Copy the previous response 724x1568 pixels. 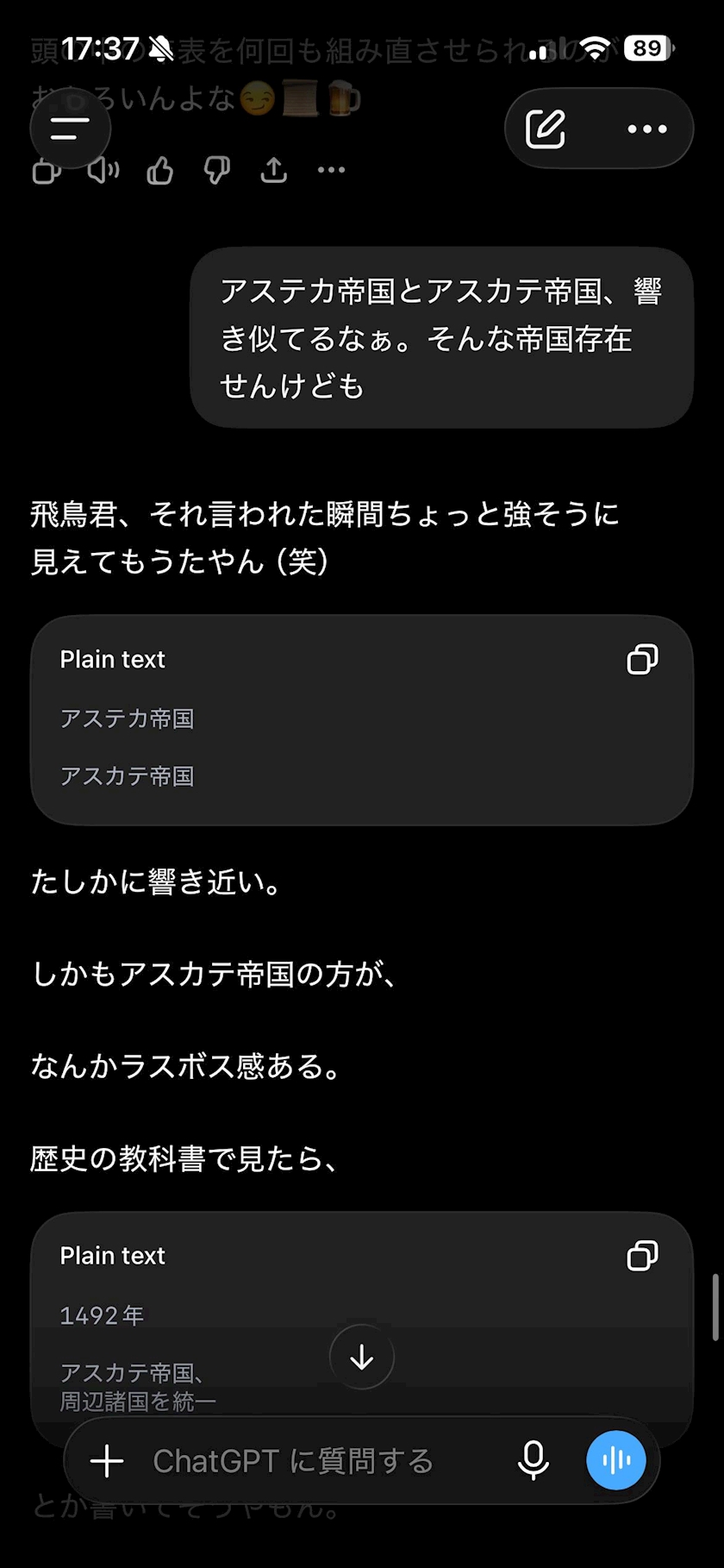(x=46, y=171)
